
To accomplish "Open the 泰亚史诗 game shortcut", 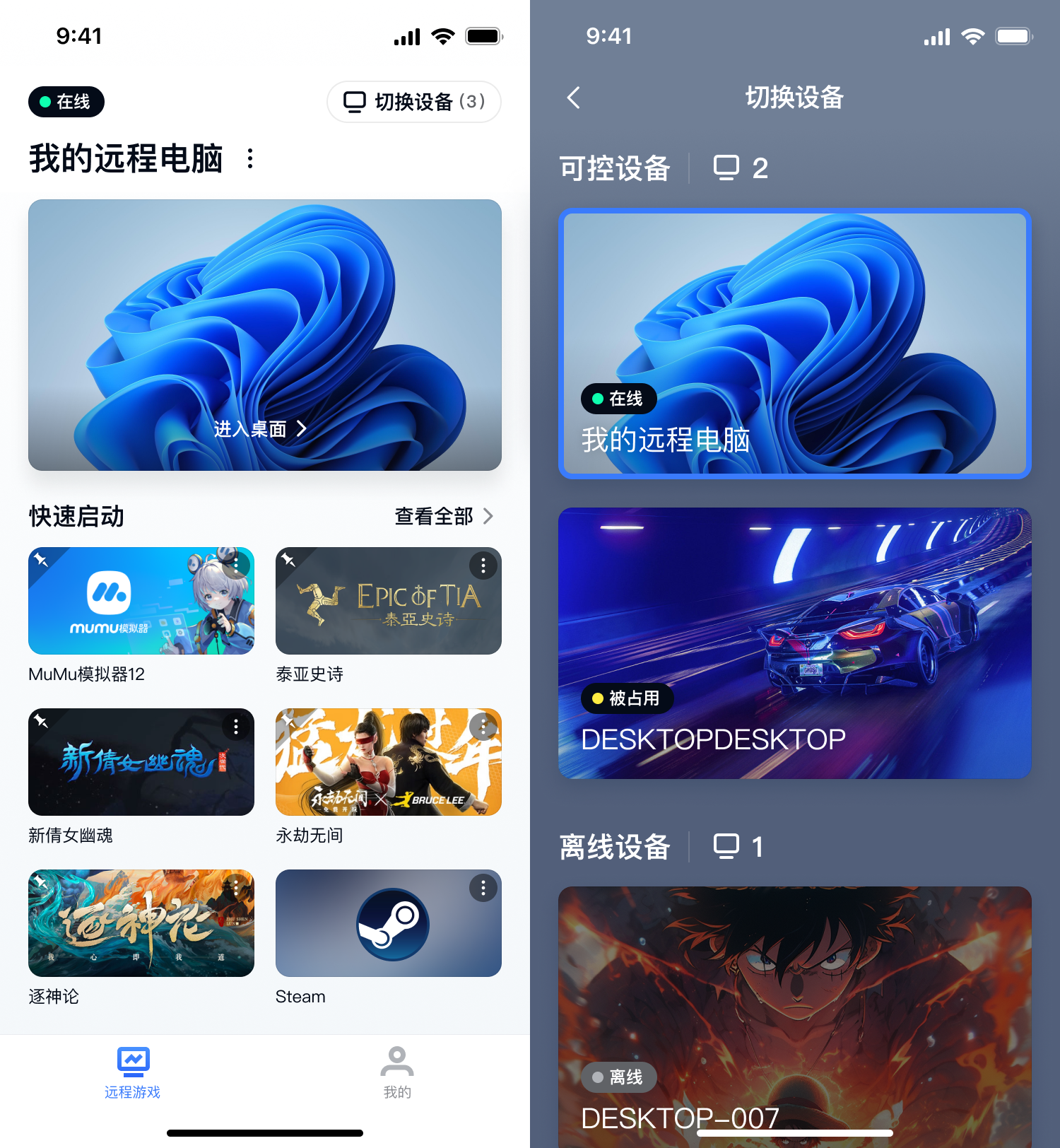I will click(387, 600).
